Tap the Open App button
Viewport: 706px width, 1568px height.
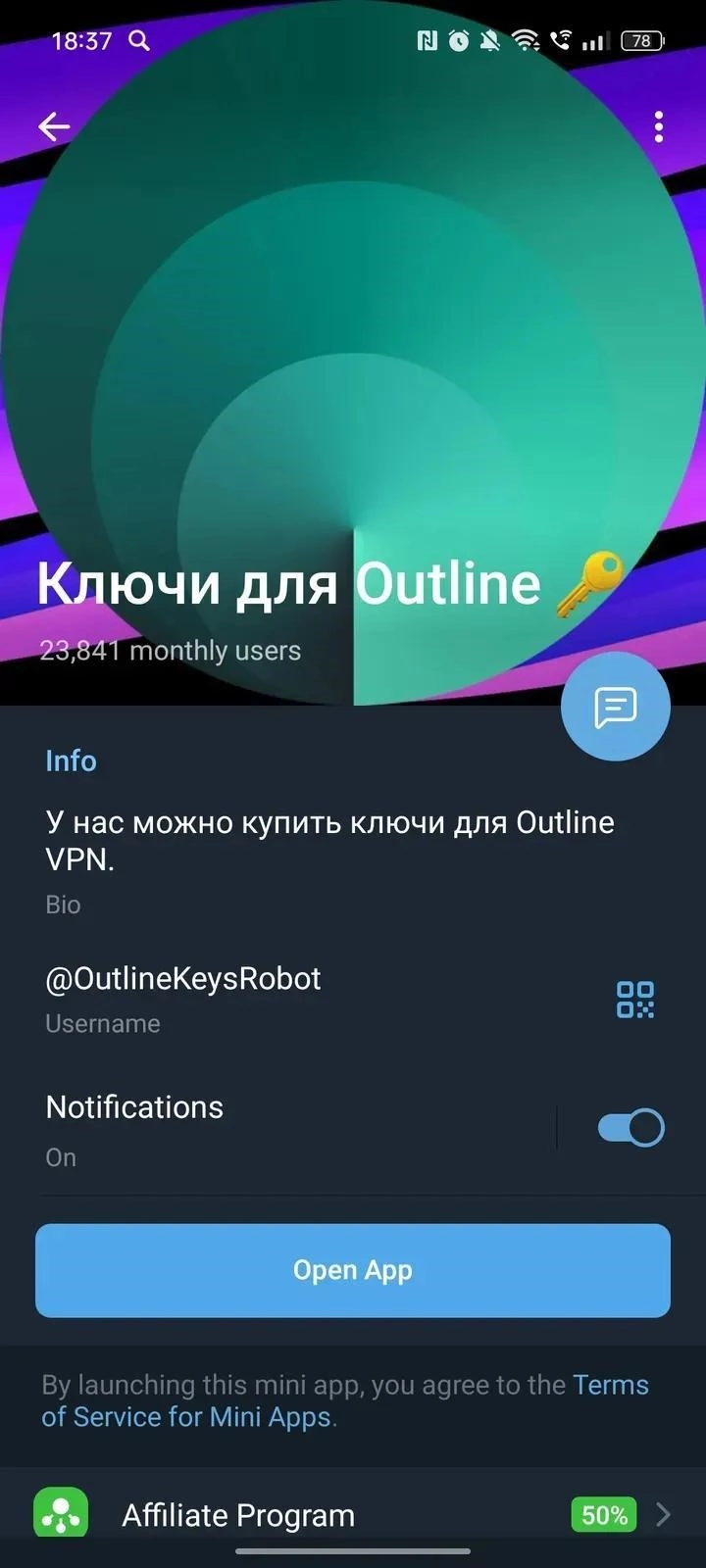coord(353,1270)
